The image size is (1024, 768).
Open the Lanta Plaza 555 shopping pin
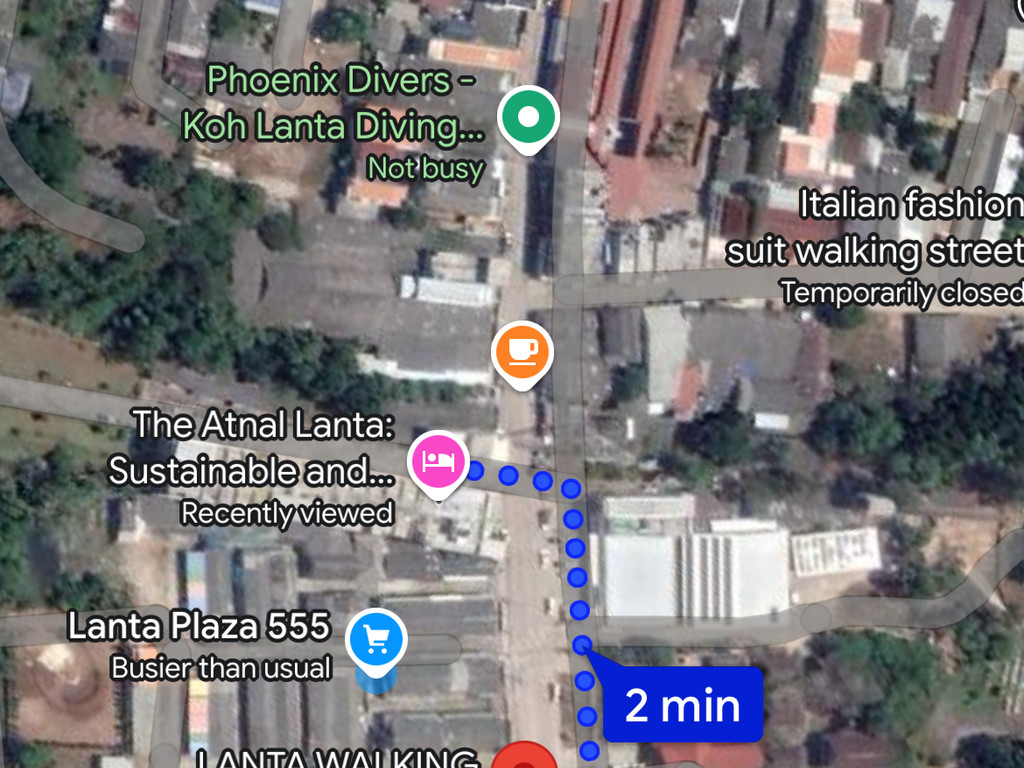pyautogui.click(x=376, y=637)
